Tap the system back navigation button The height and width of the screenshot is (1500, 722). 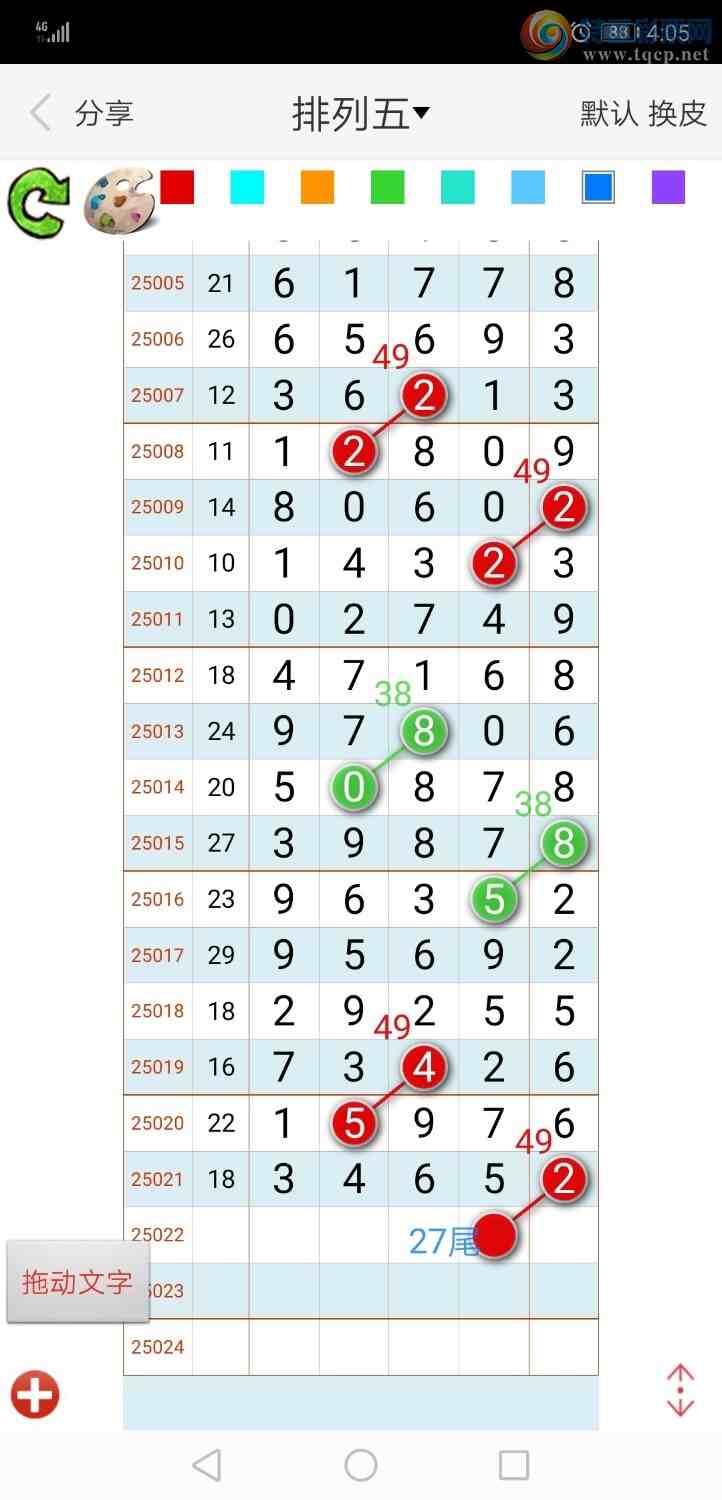click(x=207, y=1465)
